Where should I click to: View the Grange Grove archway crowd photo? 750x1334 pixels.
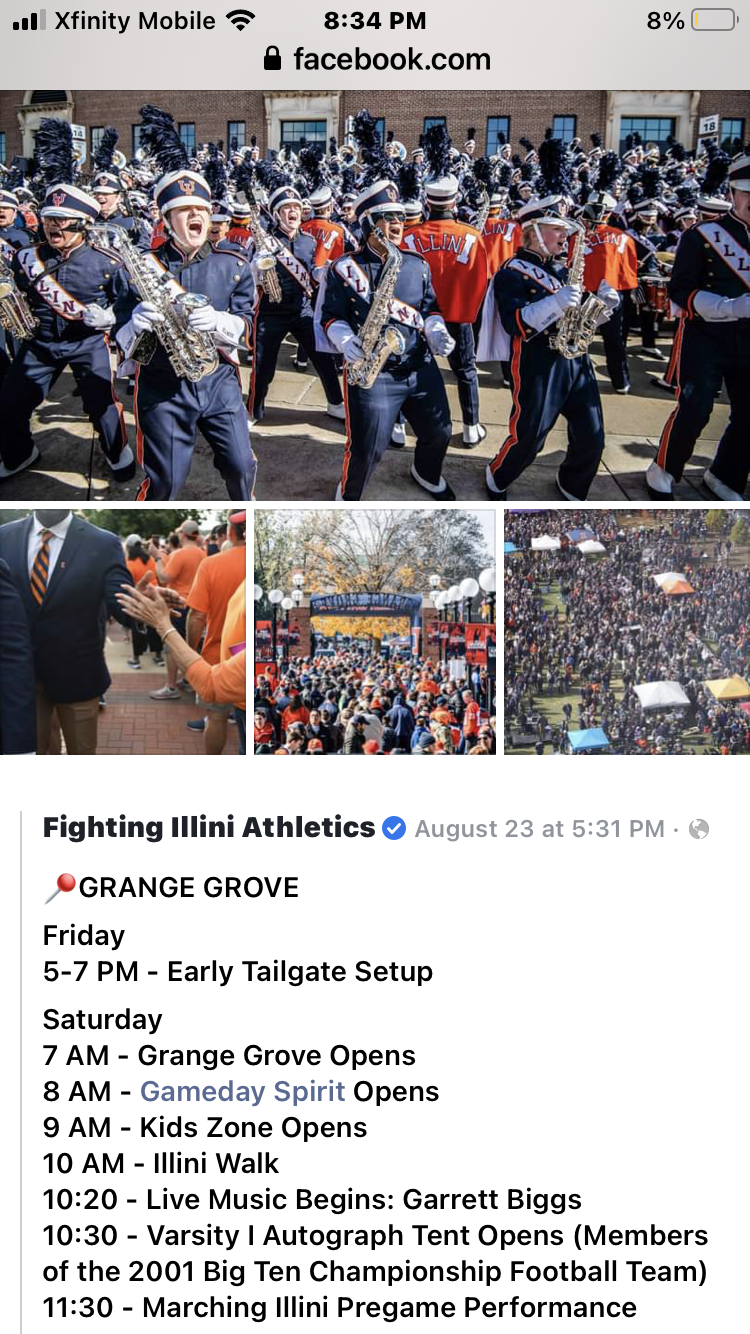tap(375, 632)
